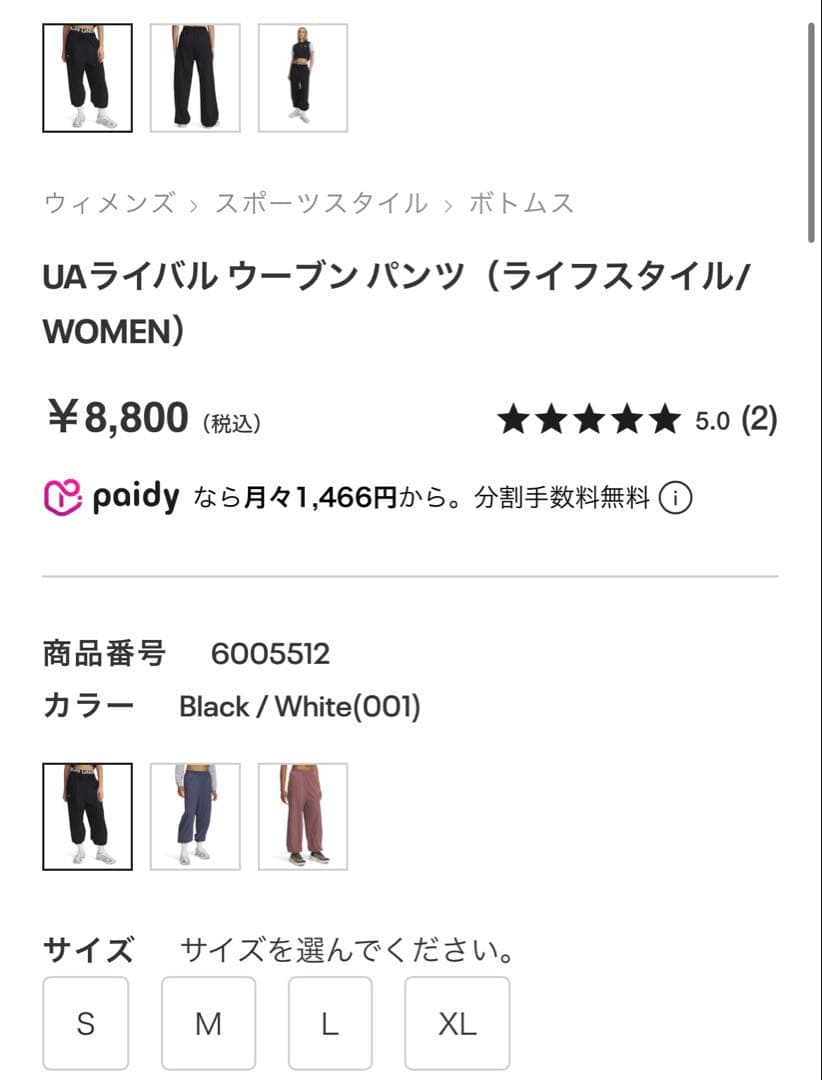Open the installment fee info ⓘ icon
The height and width of the screenshot is (1080, 822).
(x=678, y=497)
